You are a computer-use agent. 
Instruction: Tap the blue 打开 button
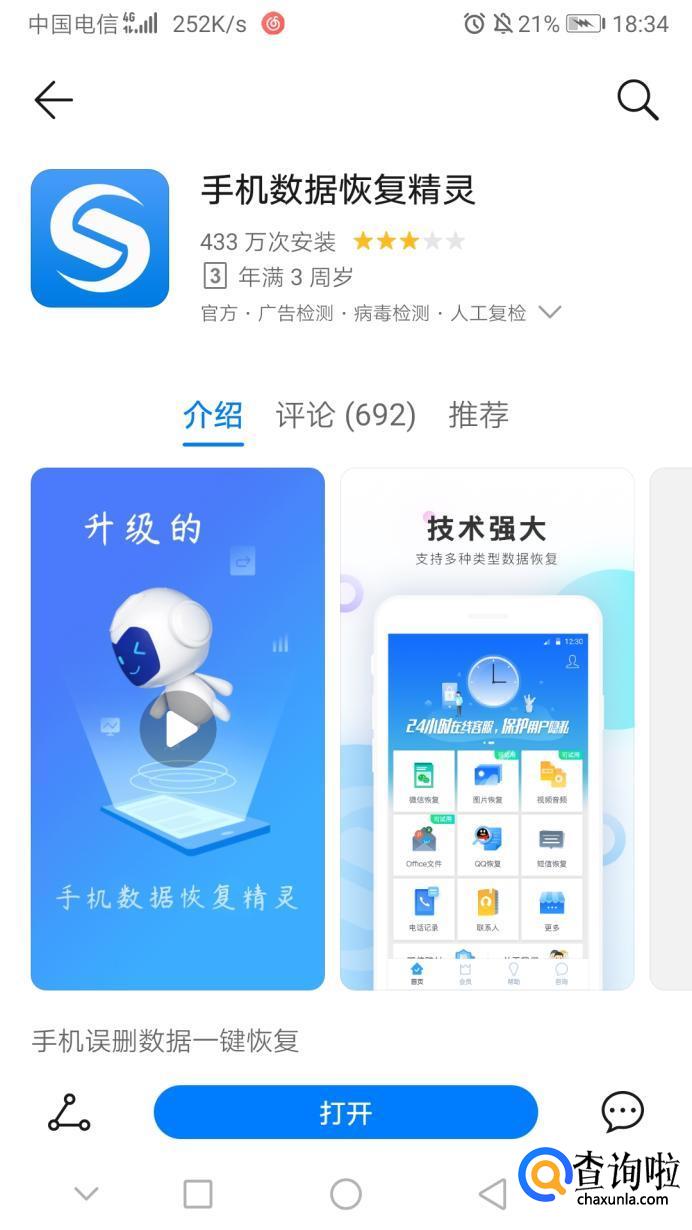pos(345,1112)
